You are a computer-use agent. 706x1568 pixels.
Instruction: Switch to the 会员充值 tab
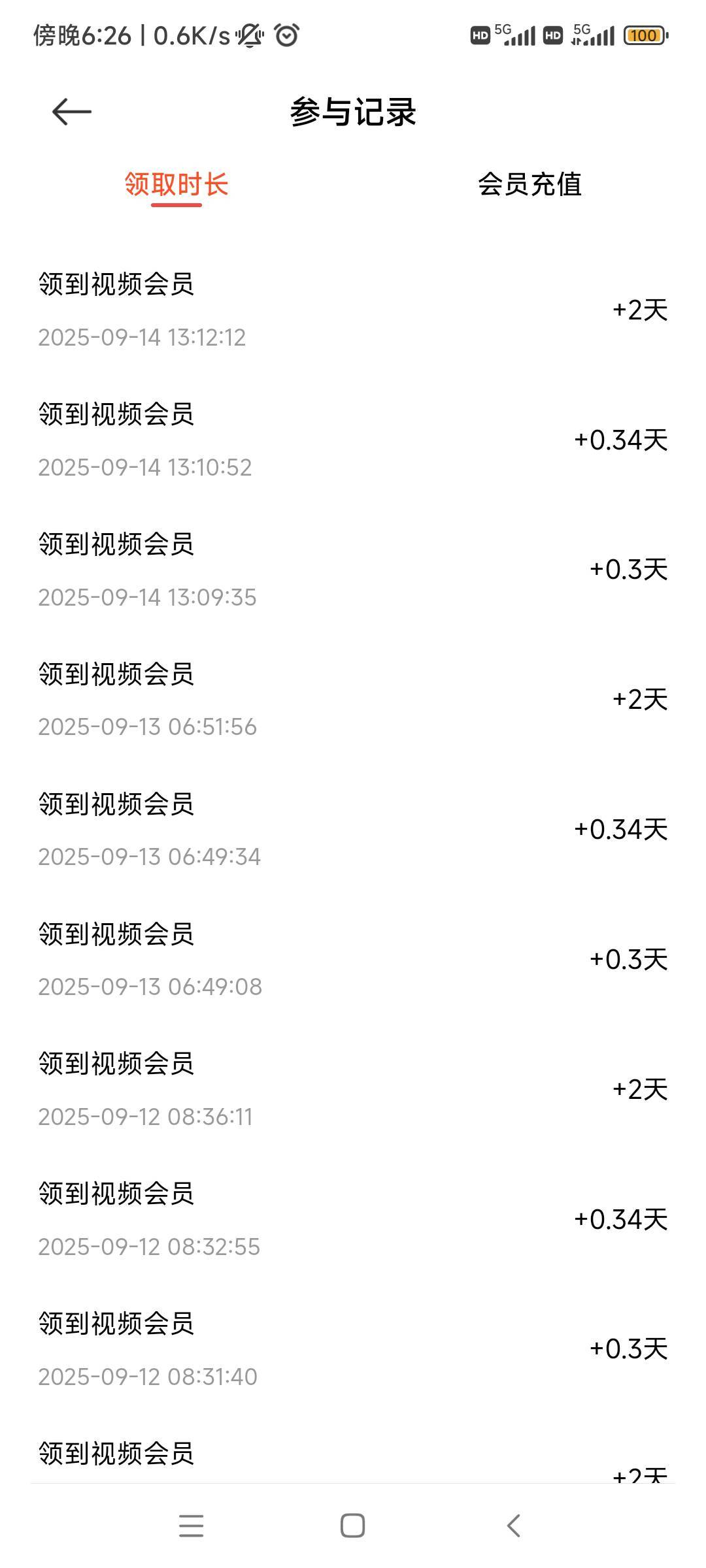tap(529, 184)
